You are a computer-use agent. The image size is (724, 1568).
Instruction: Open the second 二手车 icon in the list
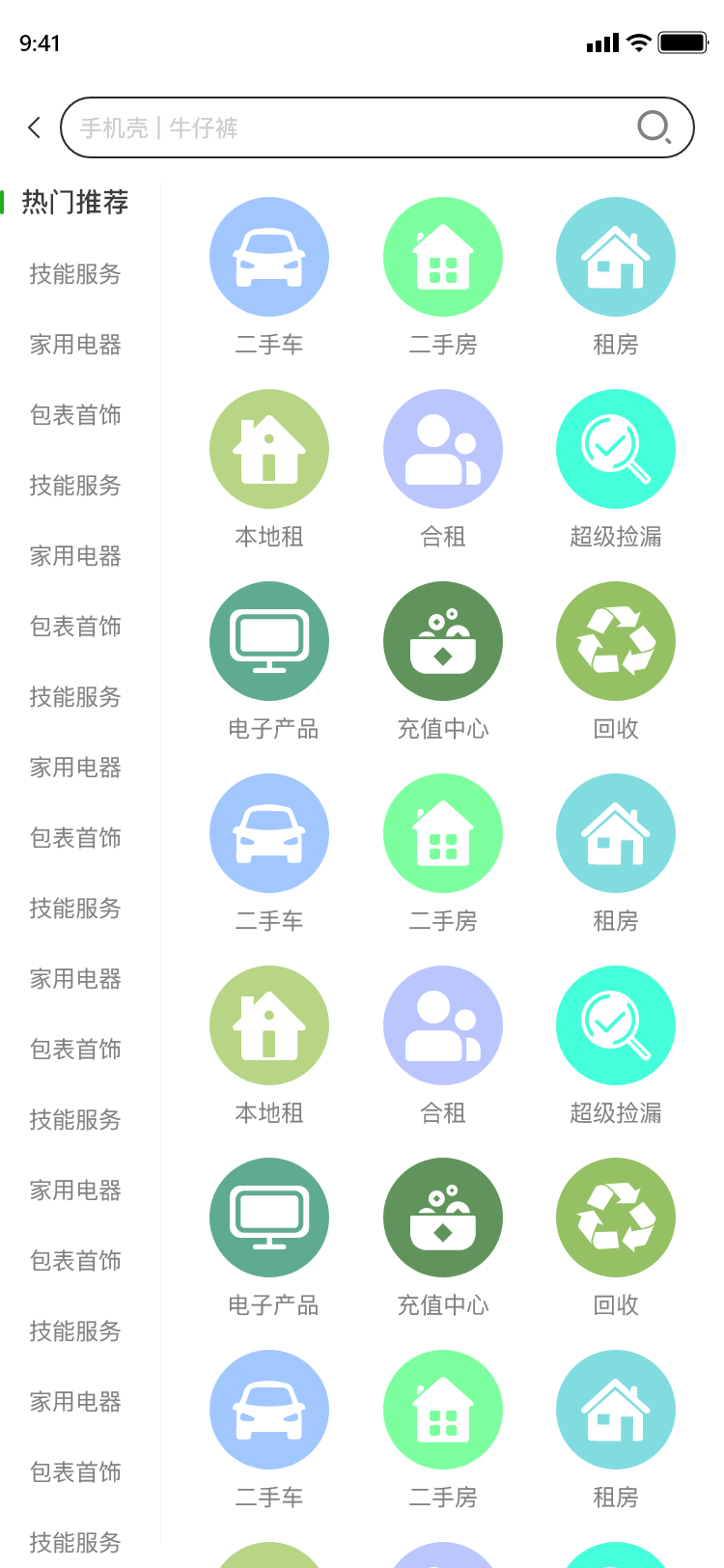(269, 832)
